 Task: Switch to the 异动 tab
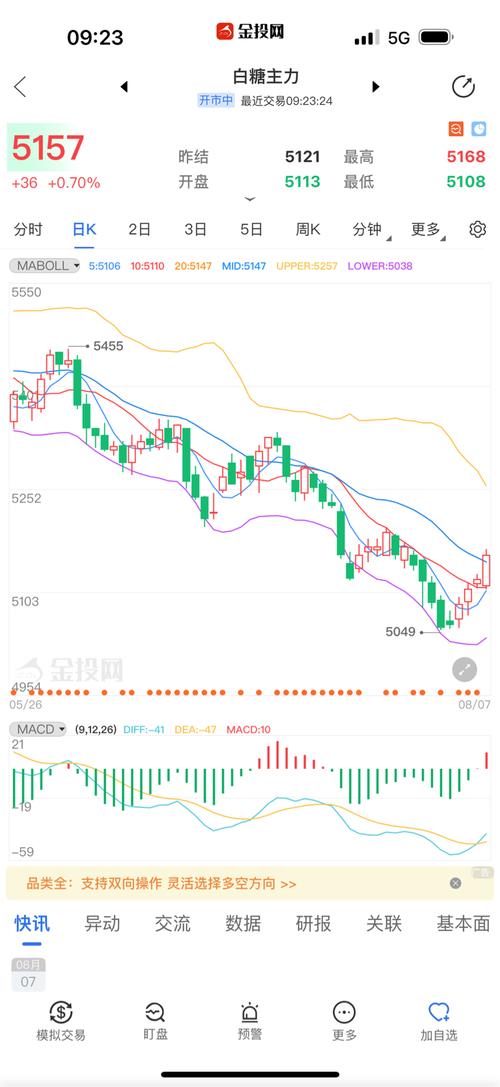(x=103, y=923)
